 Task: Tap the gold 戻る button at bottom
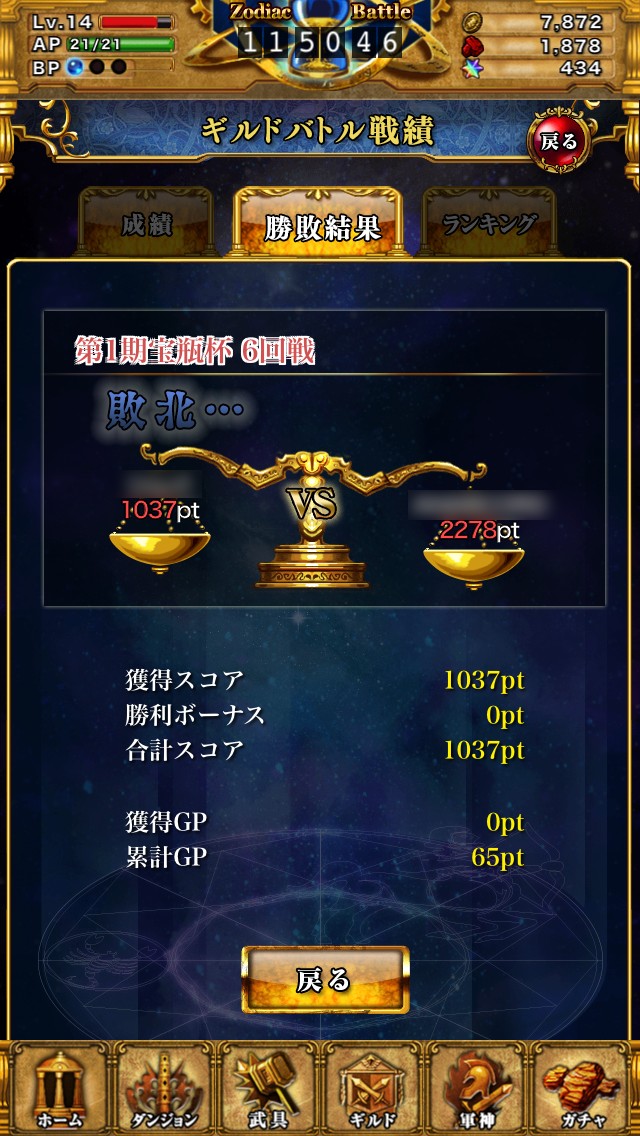(x=325, y=979)
